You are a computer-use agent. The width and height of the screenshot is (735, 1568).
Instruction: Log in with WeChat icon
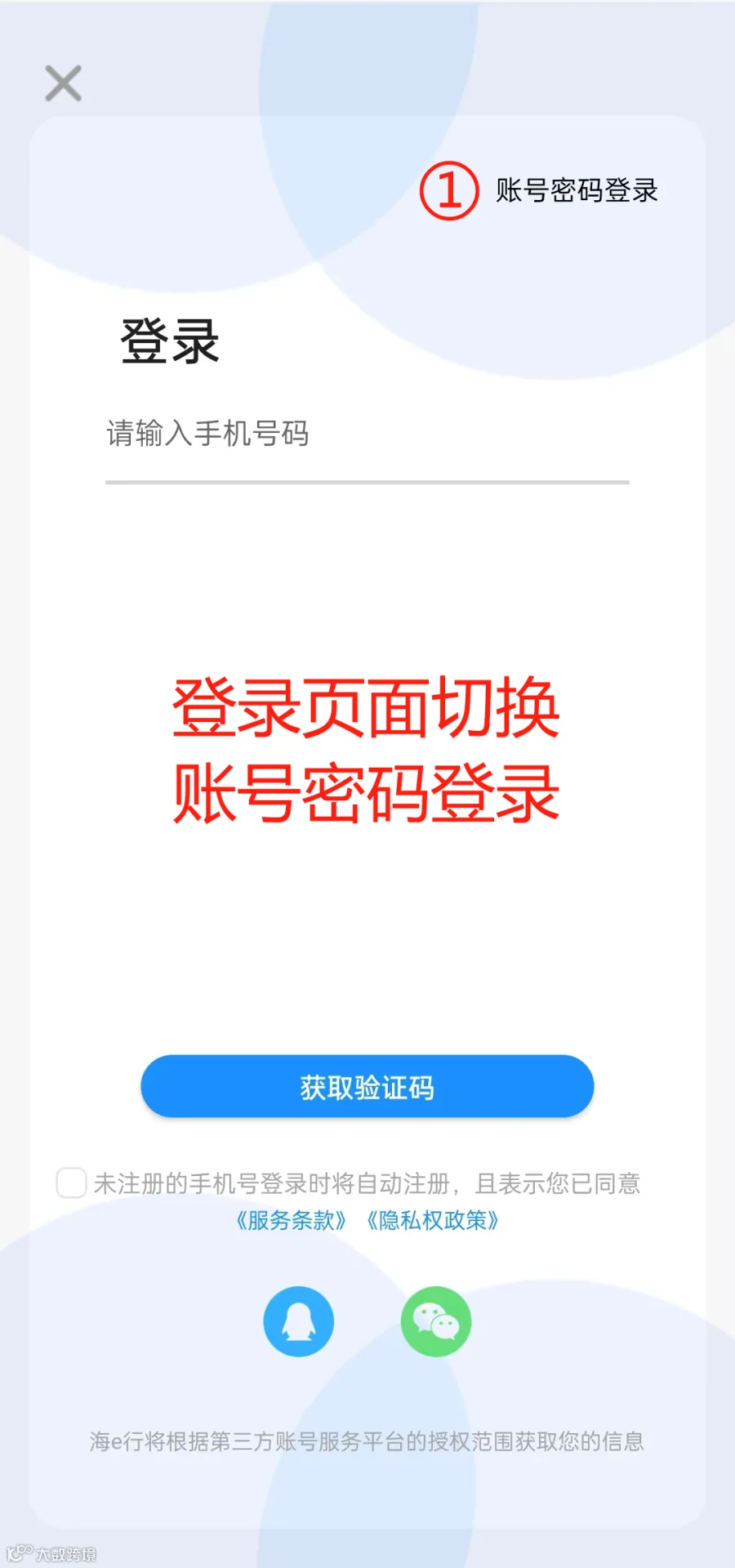(436, 1321)
